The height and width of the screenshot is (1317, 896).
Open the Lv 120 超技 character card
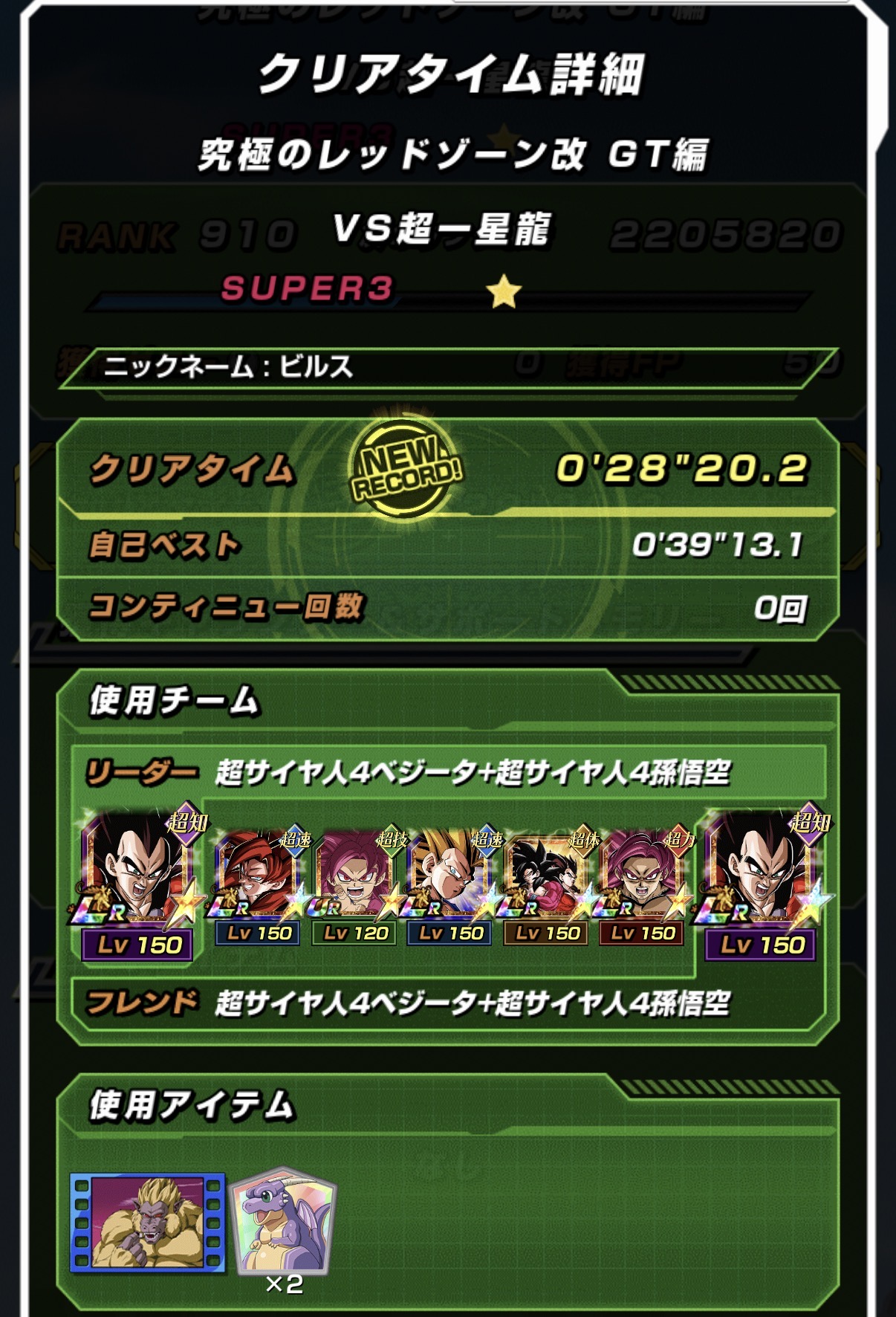(356, 886)
